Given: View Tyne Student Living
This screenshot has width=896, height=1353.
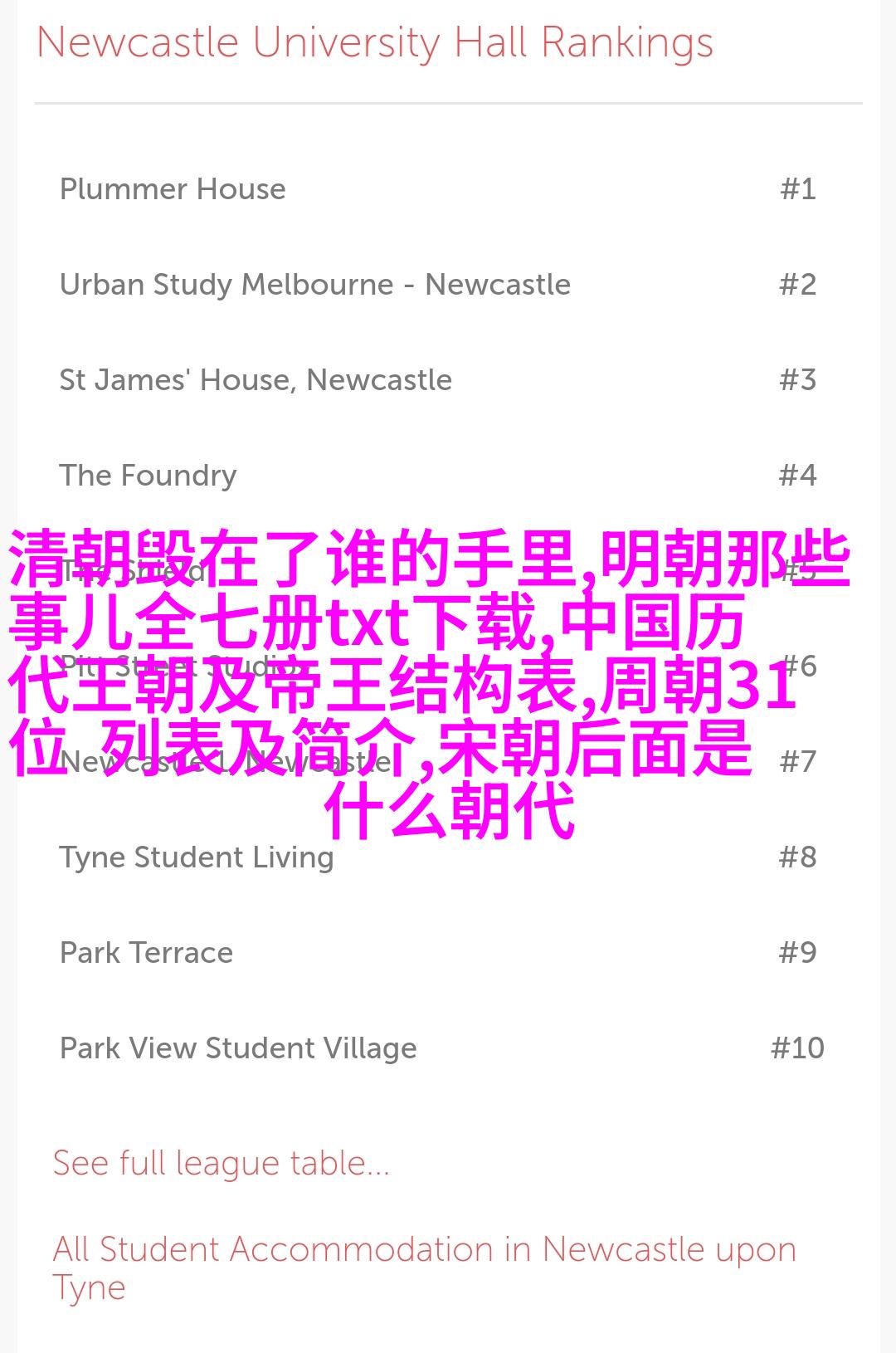Looking at the screenshot, I should [197, 857].
